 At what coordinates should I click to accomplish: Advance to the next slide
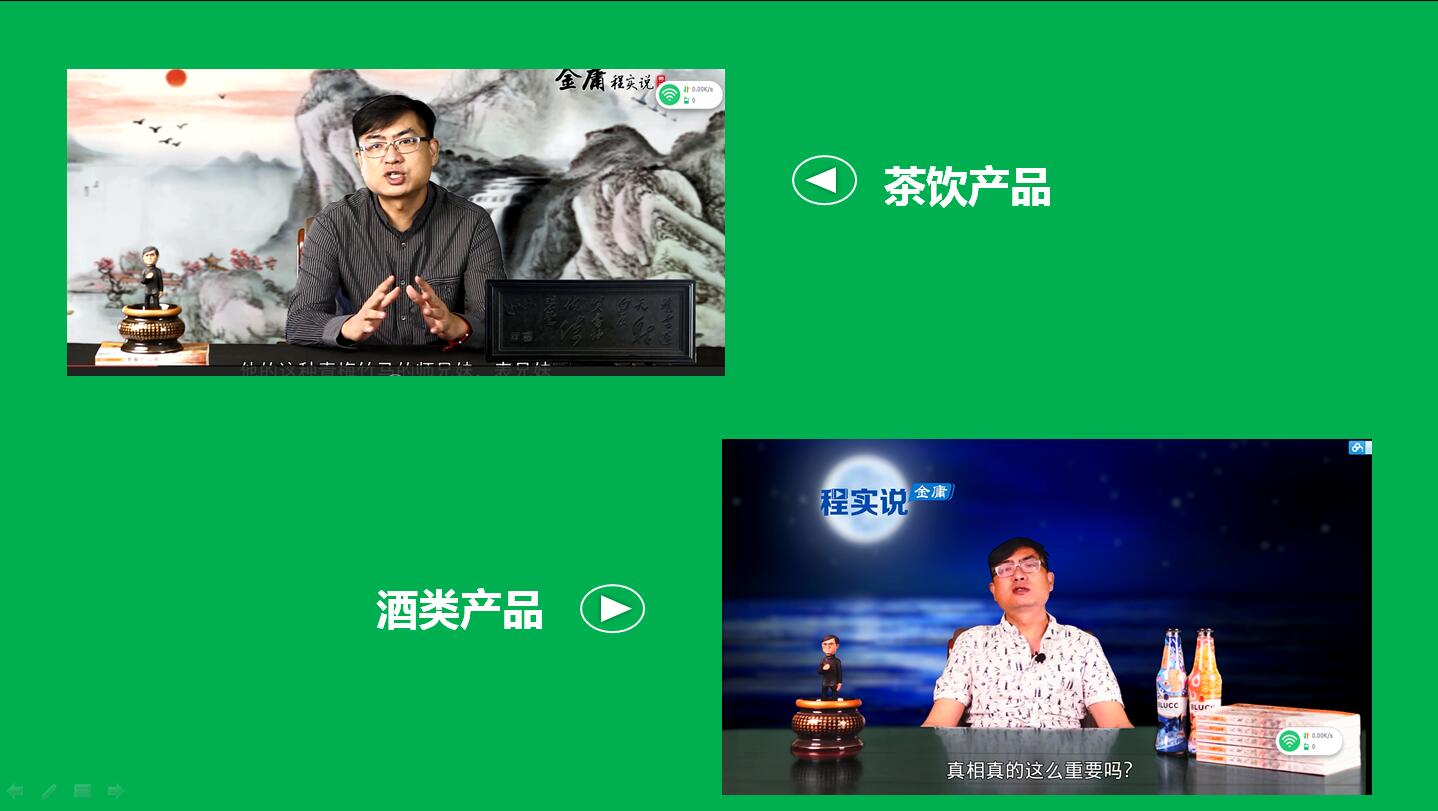click(x=116, y=791)
